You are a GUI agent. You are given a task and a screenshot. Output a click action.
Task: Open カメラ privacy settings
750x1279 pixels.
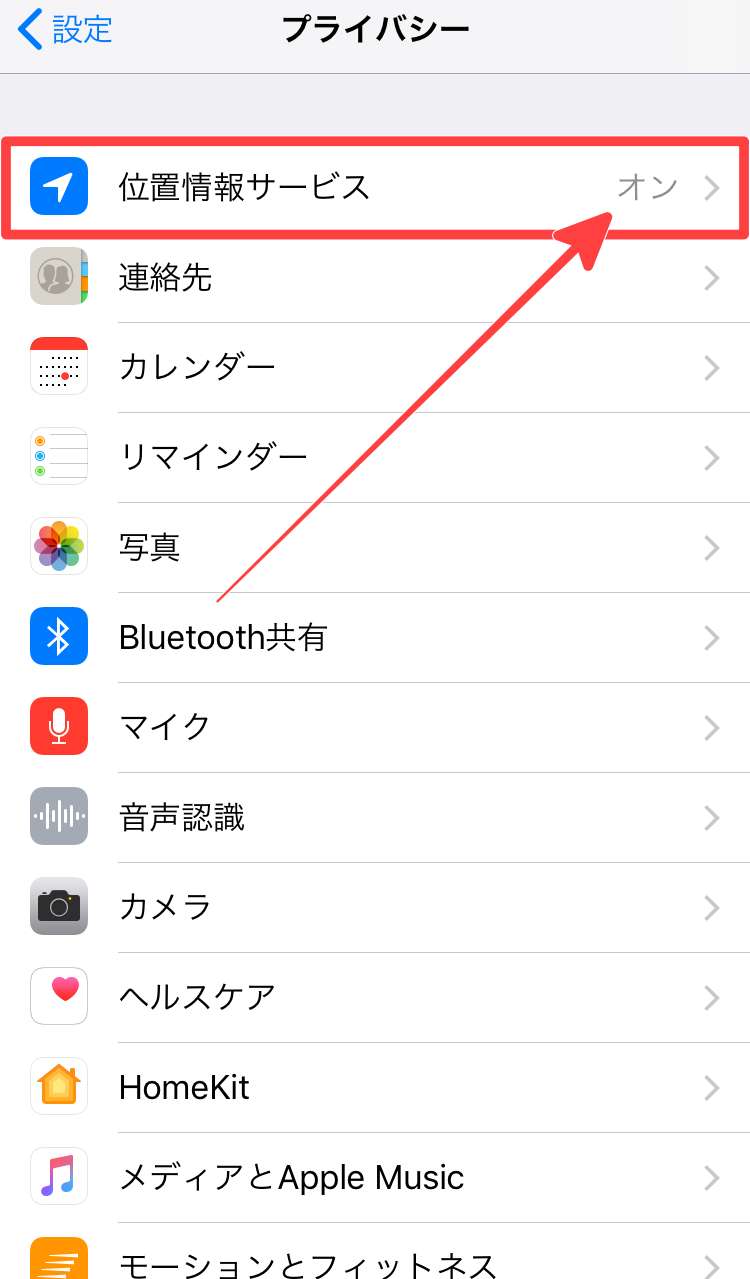pos(375,907)
